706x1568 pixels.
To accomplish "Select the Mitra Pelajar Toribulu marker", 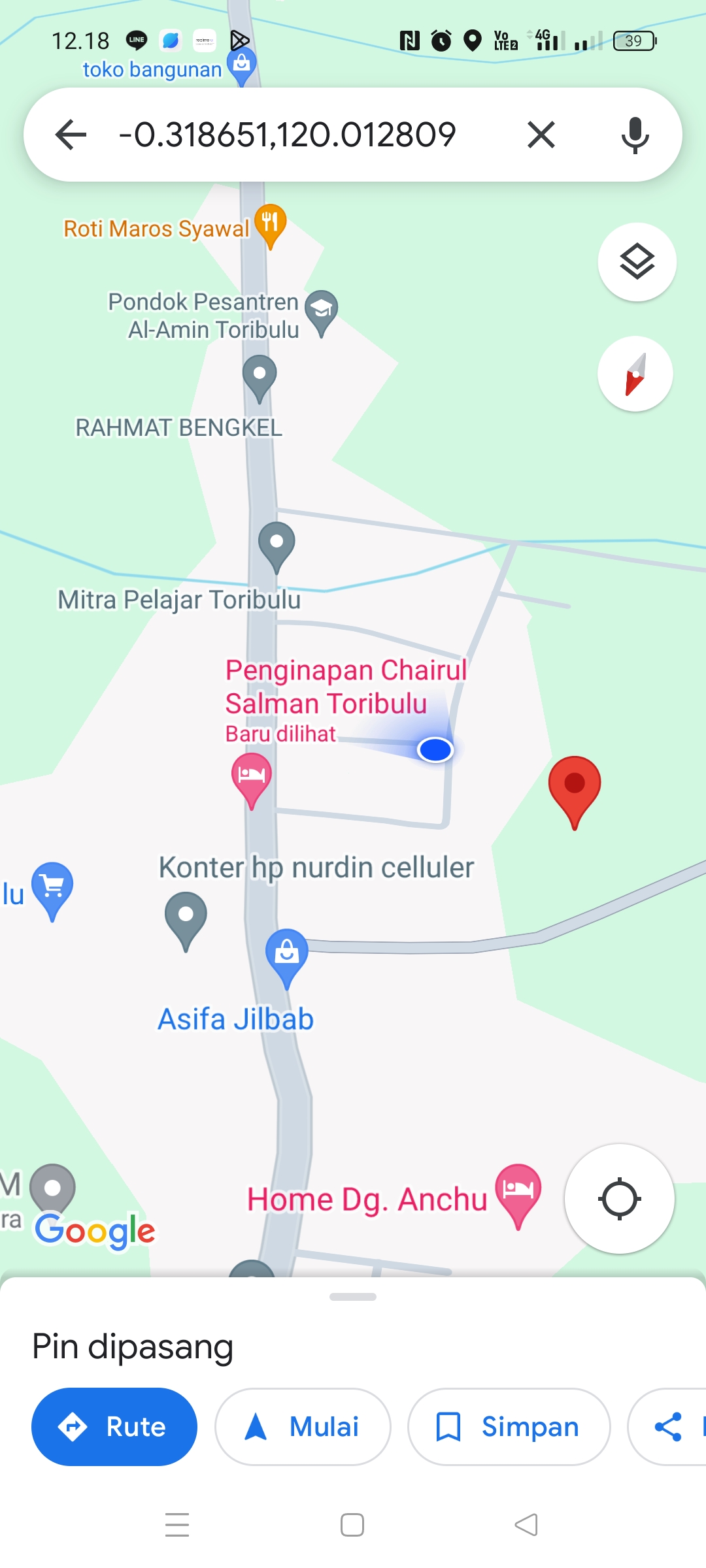I will pos(277,547).
